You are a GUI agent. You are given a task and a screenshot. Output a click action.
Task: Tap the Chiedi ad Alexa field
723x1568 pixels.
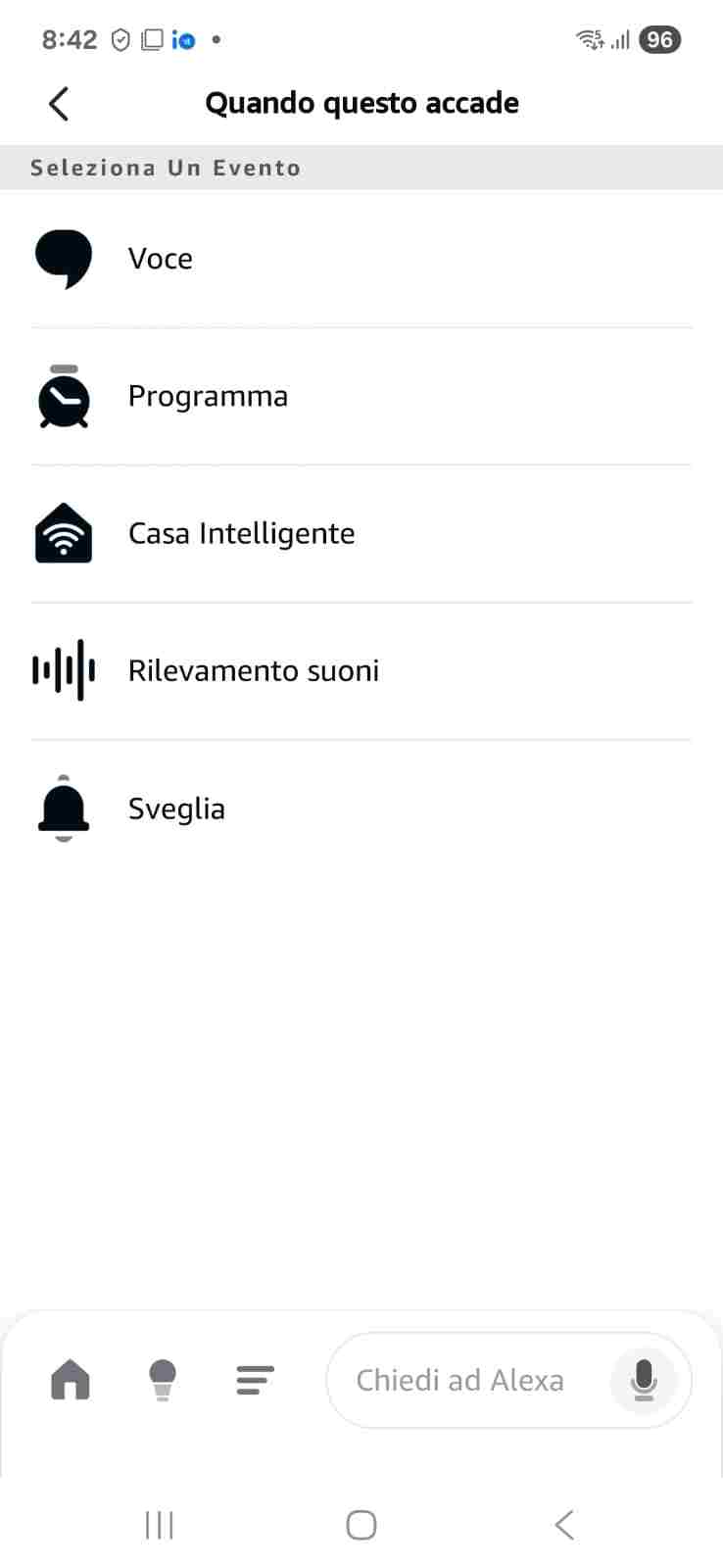(x=460, y=1380)
